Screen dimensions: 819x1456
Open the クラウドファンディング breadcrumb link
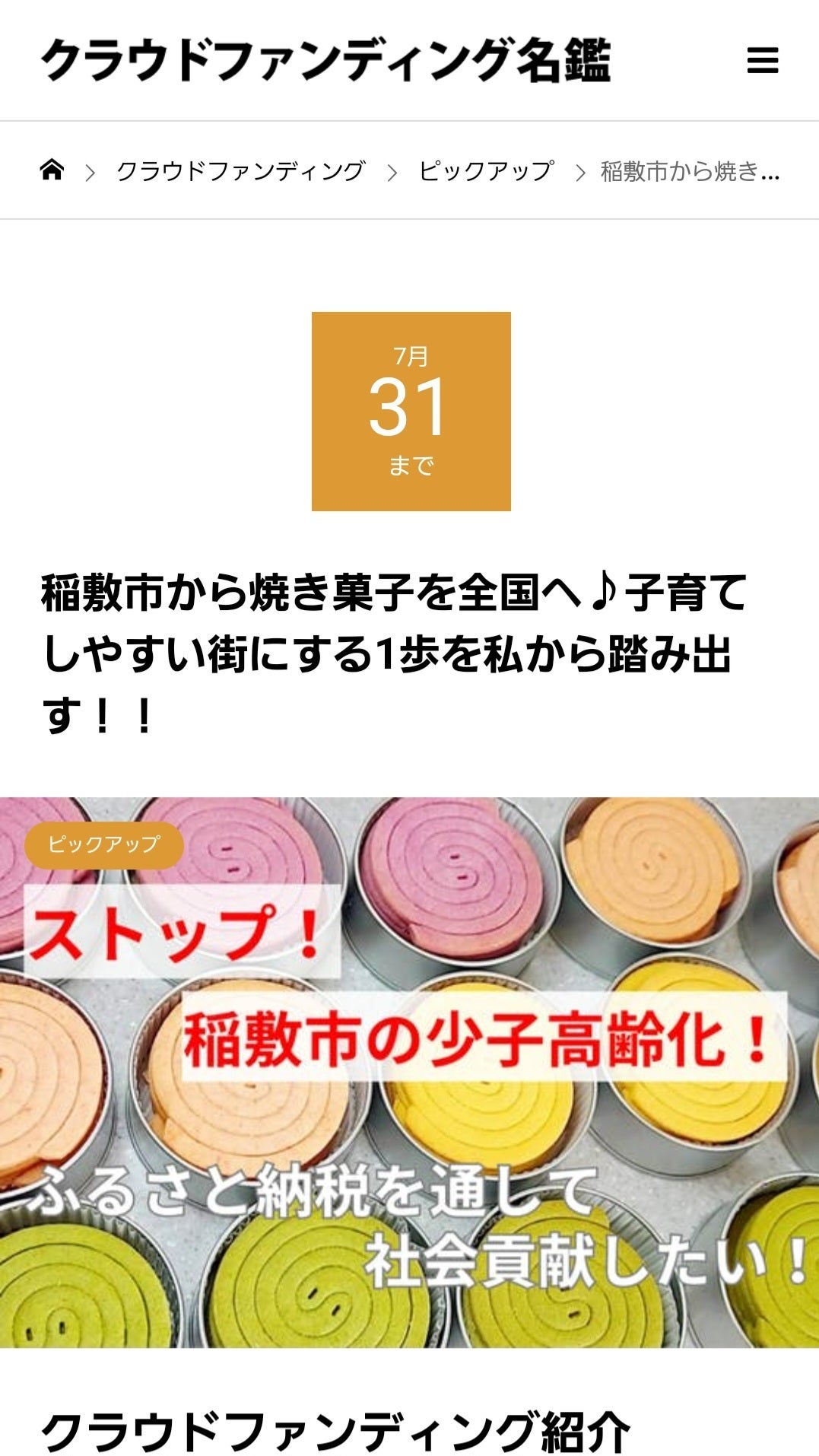[x=240, y=171]
